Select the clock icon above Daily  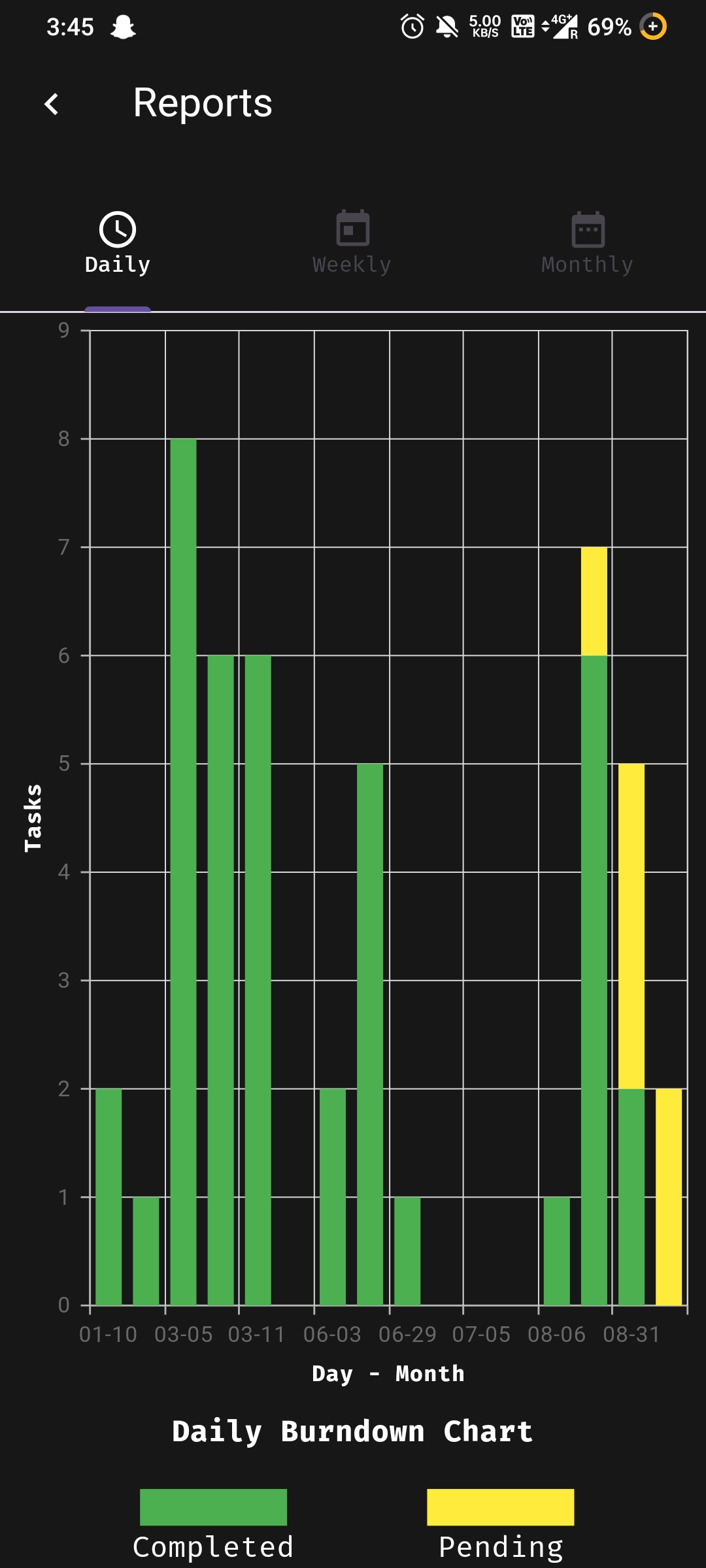point(116,228)
